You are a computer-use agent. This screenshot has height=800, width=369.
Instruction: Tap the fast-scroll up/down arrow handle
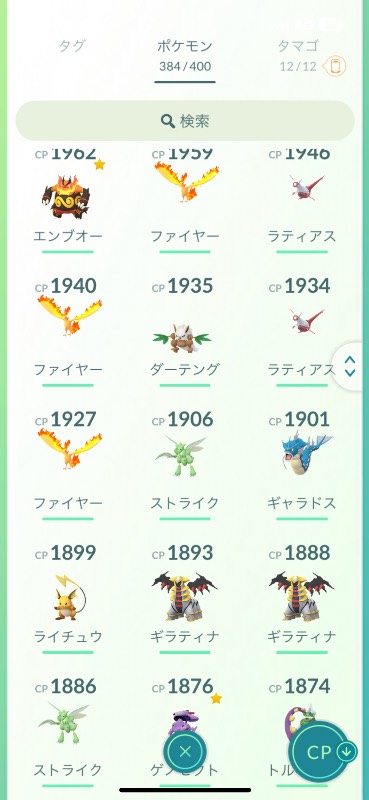coord(350,366)
